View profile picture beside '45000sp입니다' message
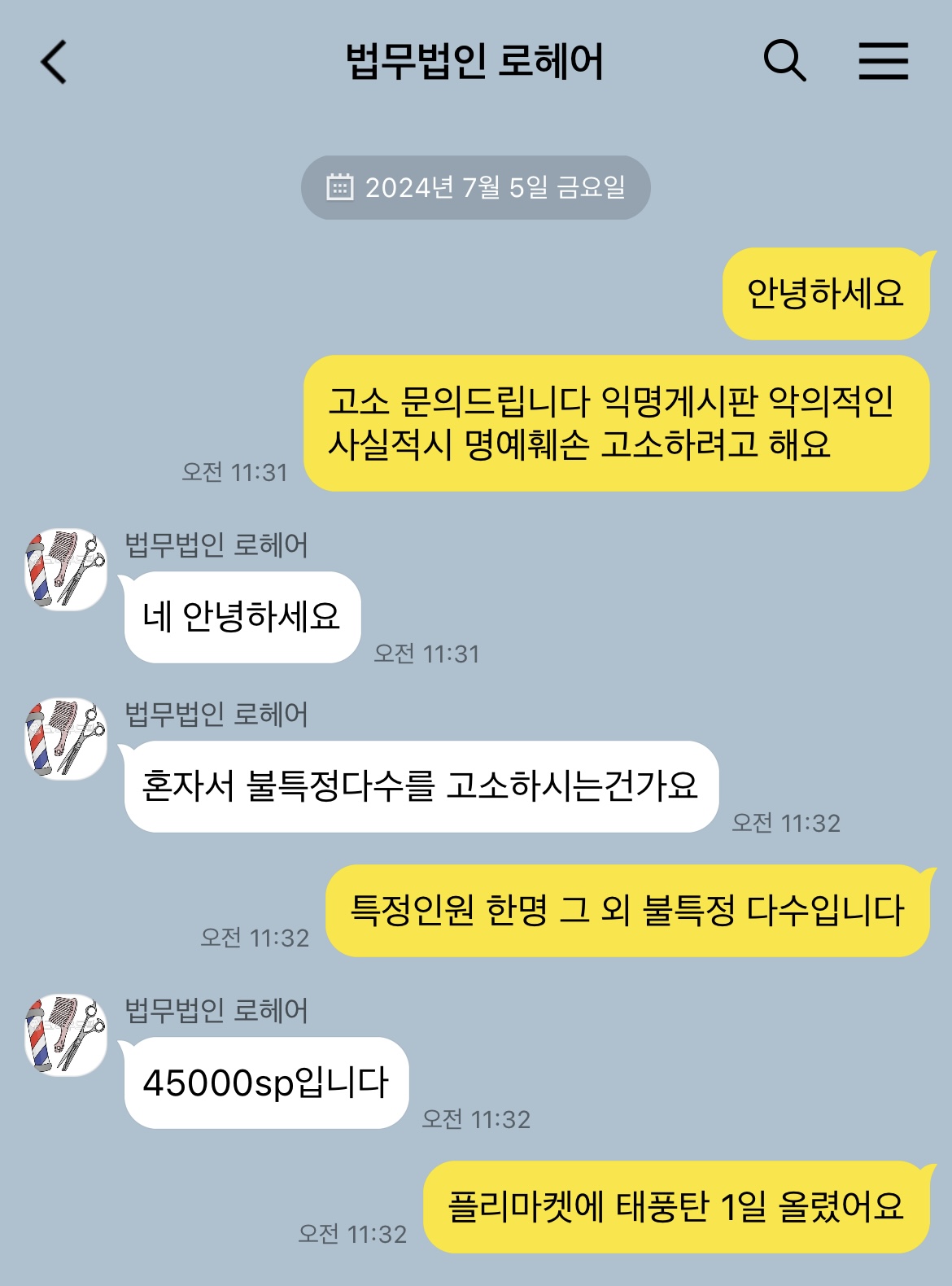The height and width of the screenshot is (1286, 952). pos(66,1034)
